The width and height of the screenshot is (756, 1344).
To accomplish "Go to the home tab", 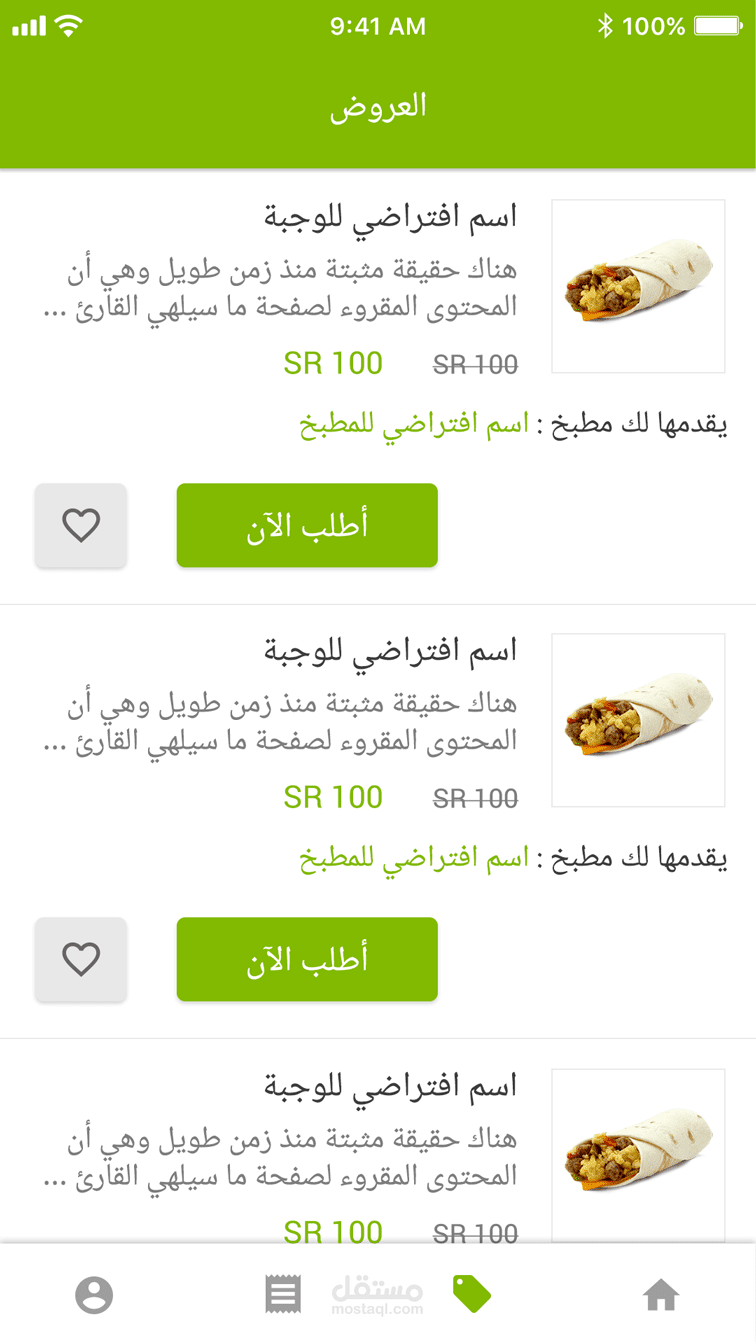I will coord(661,1295).
